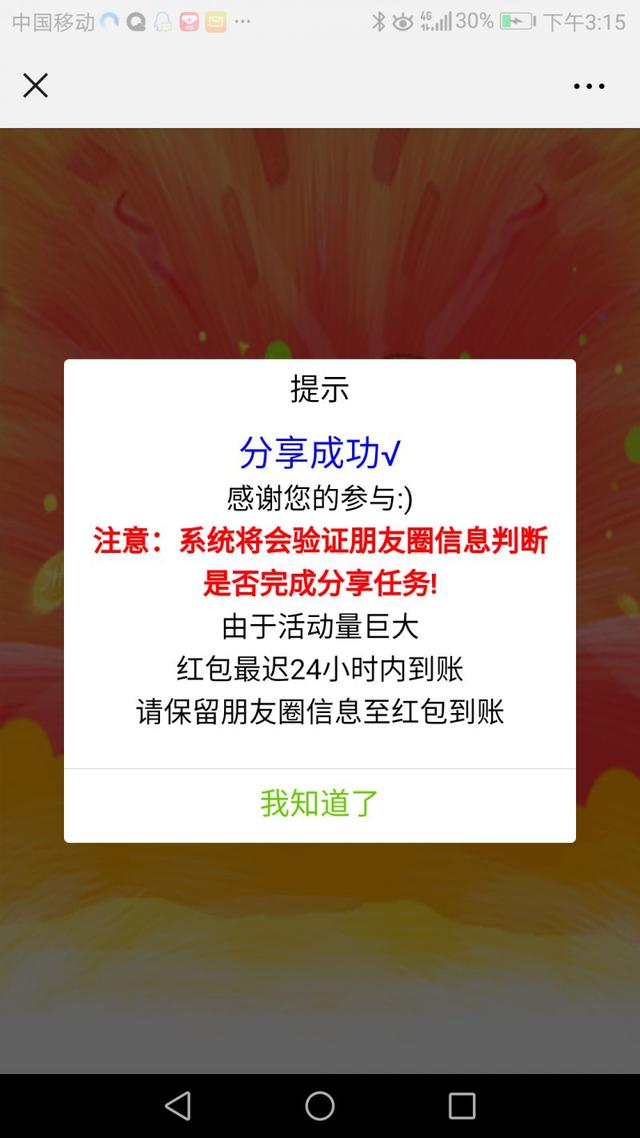Viewport: 640px width, 1138px height.
Task: Close the web page with X
Action: tap(35, 86)
